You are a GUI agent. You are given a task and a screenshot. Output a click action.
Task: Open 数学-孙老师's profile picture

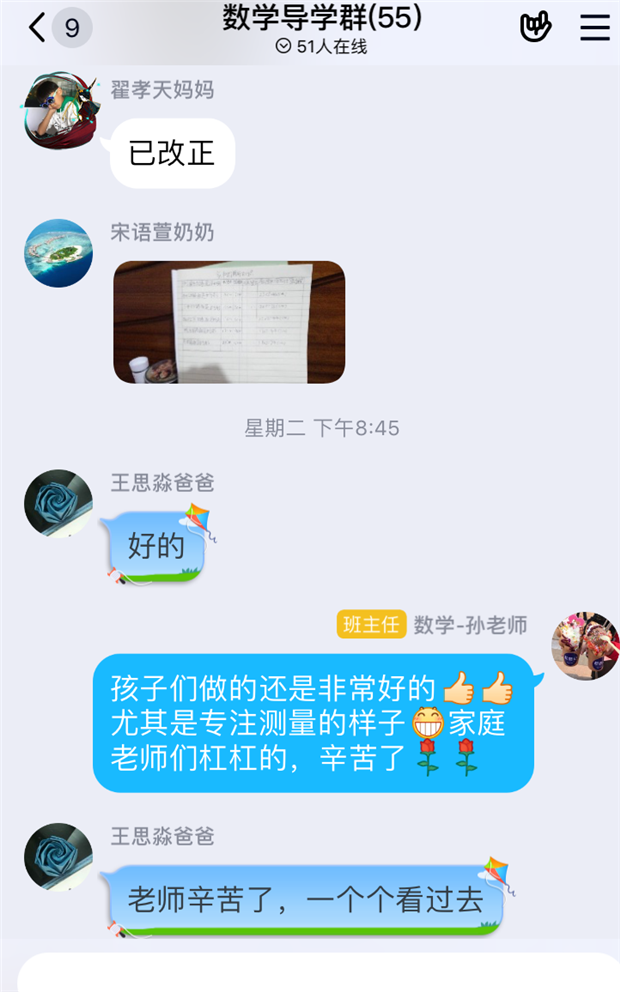tap(586, 646)
